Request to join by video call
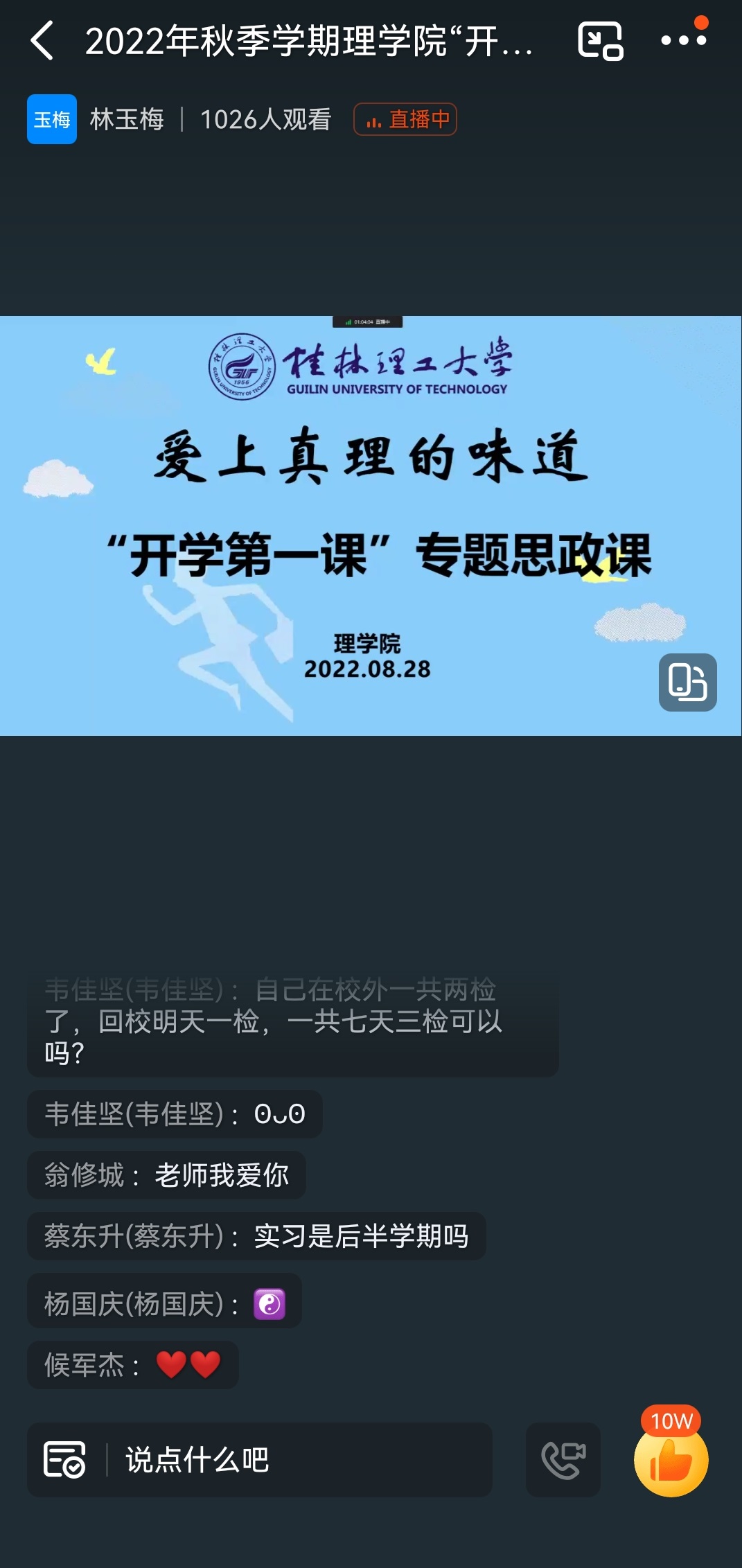The image size is (742, 1568). [563, 1460]
